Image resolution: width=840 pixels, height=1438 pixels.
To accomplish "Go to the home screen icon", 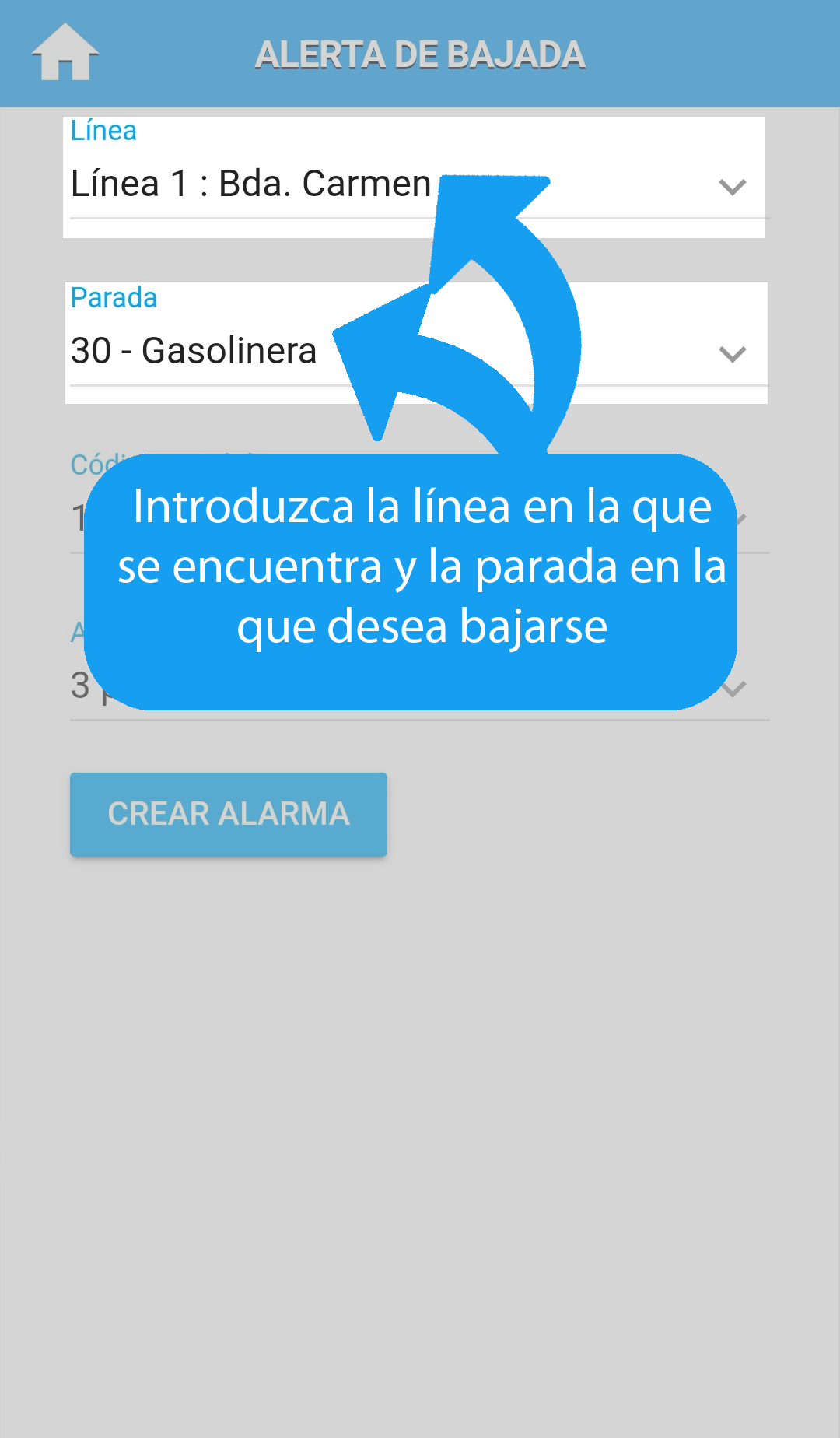I will pos(65,53).
